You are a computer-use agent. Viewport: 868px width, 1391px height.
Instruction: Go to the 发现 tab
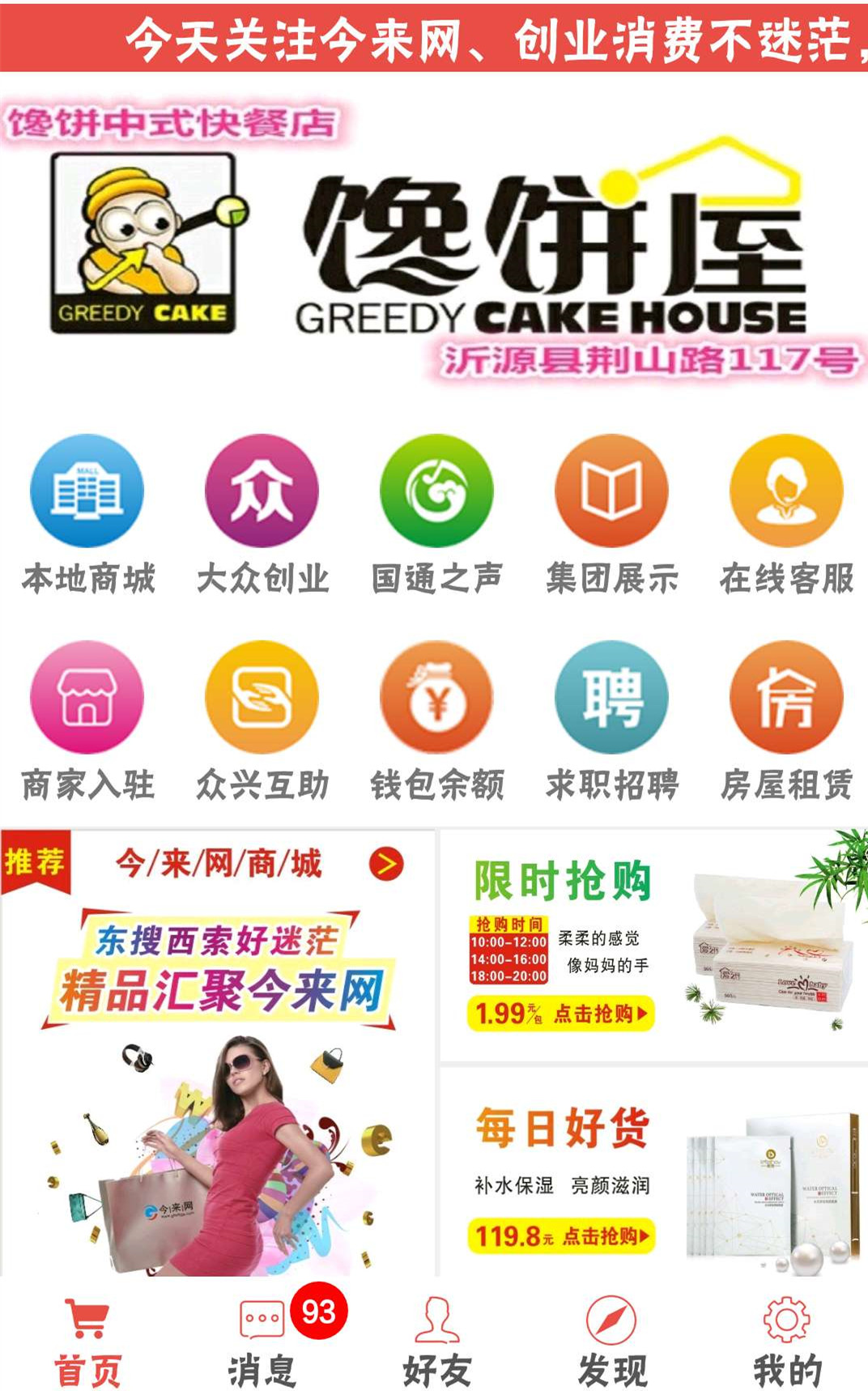click(611, 1341)
